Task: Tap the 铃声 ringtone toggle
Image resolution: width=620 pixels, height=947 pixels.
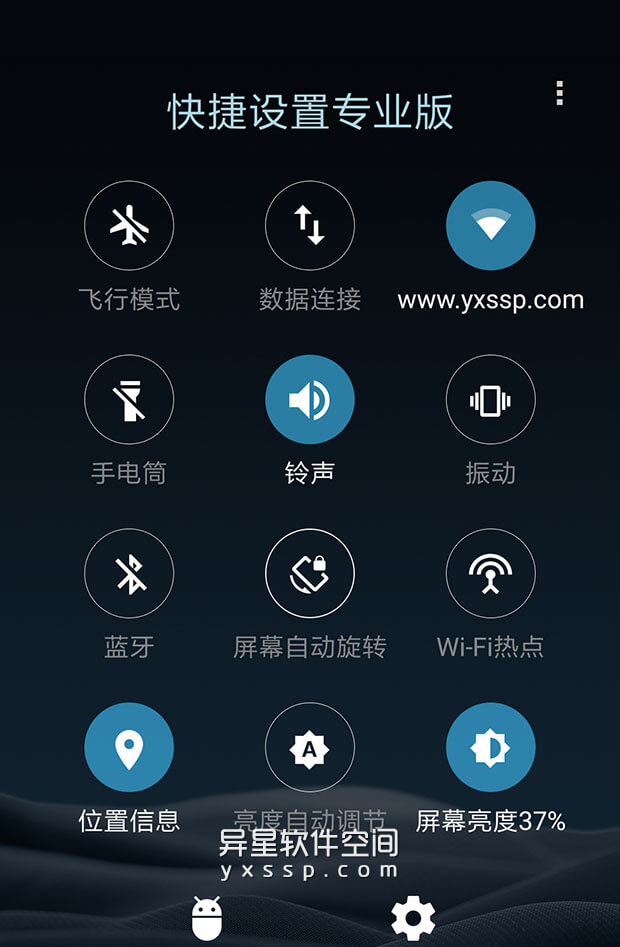Action: [310, 400]
